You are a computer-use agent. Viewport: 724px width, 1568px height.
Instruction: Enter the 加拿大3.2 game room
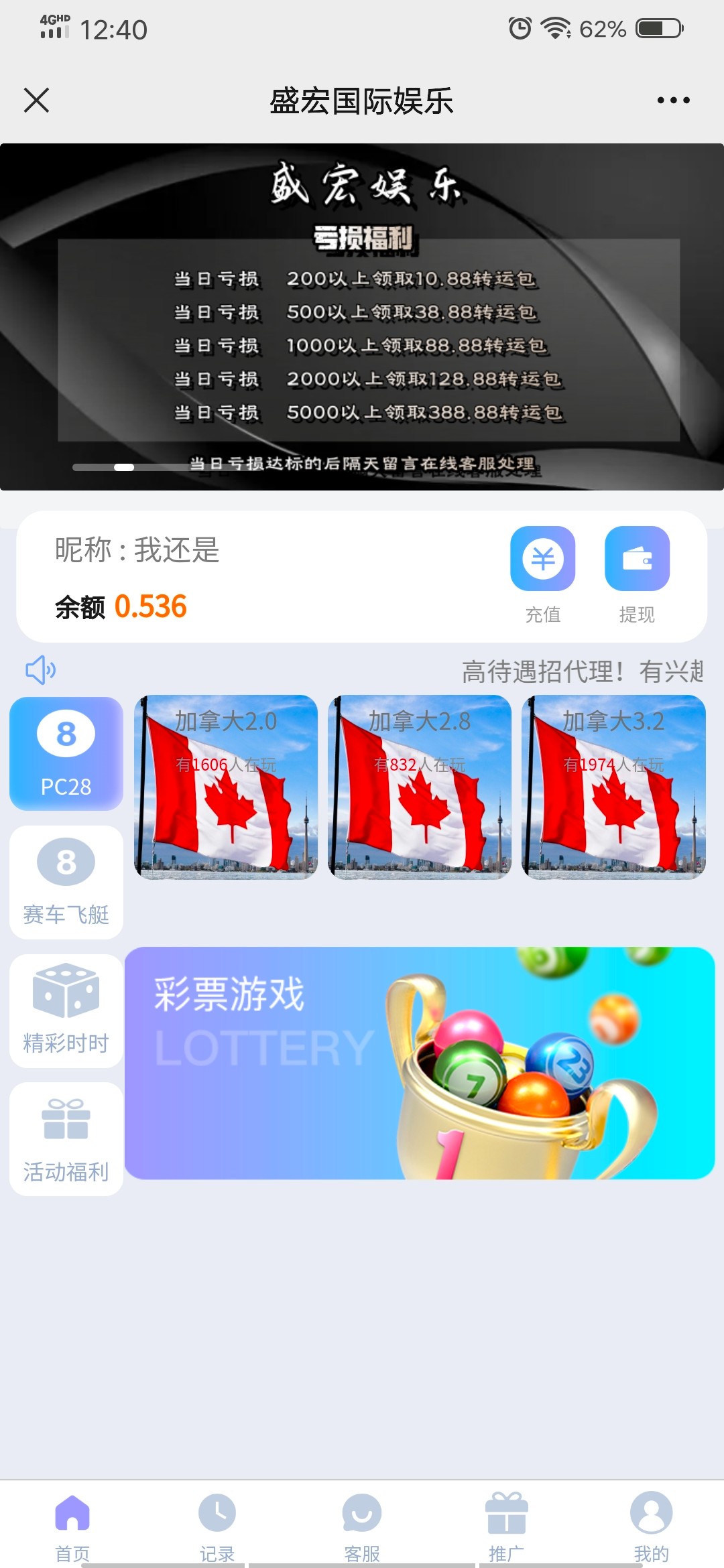point(613,787)
